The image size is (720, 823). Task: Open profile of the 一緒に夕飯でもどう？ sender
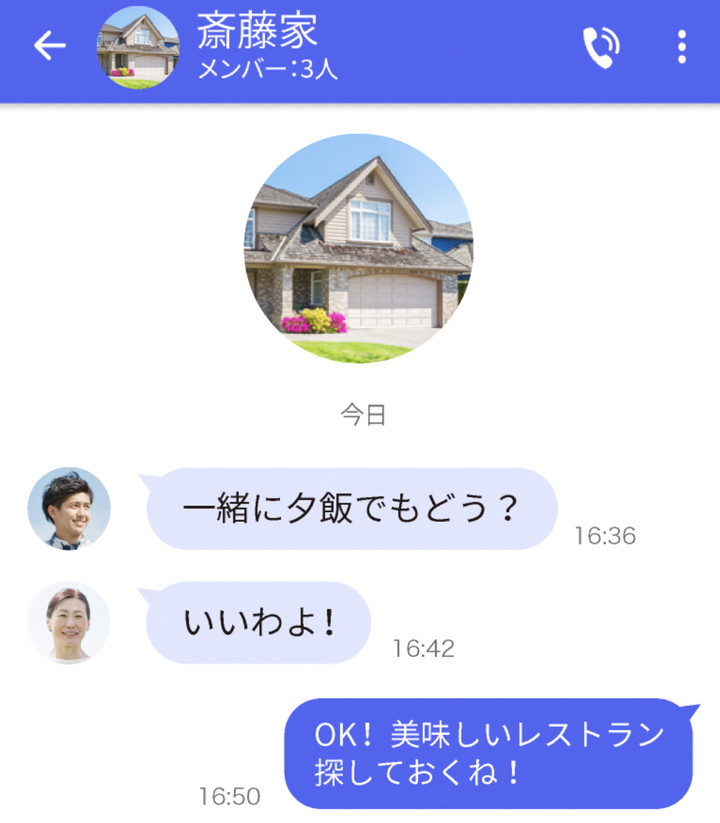click(x=69, y=509)
